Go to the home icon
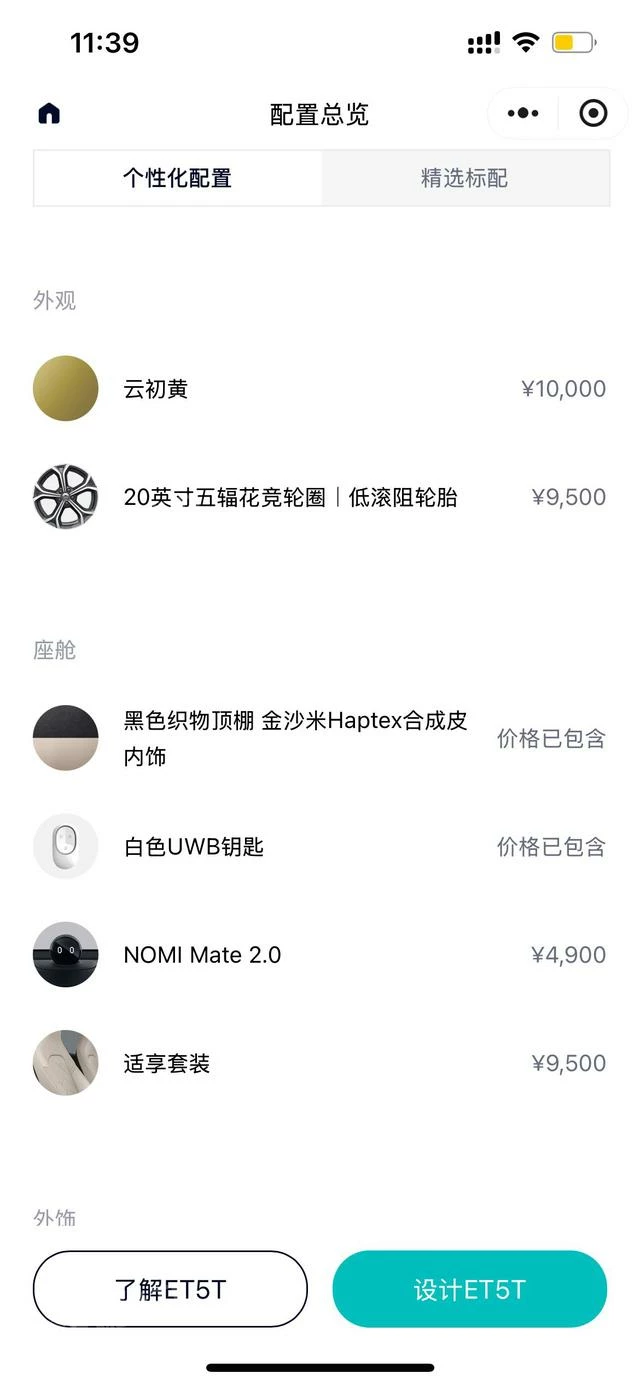 49,113
